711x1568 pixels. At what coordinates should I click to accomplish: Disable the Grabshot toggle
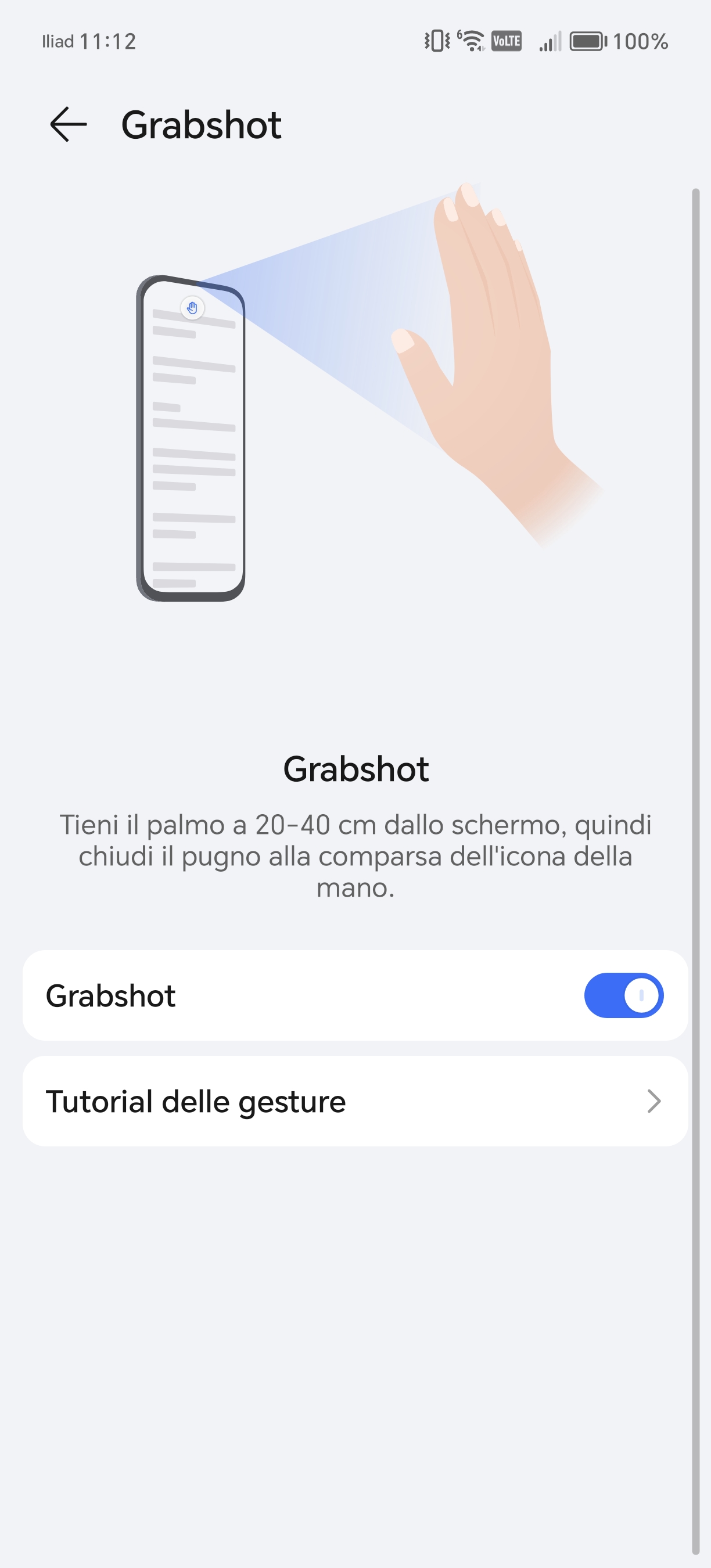pos(623,995)
